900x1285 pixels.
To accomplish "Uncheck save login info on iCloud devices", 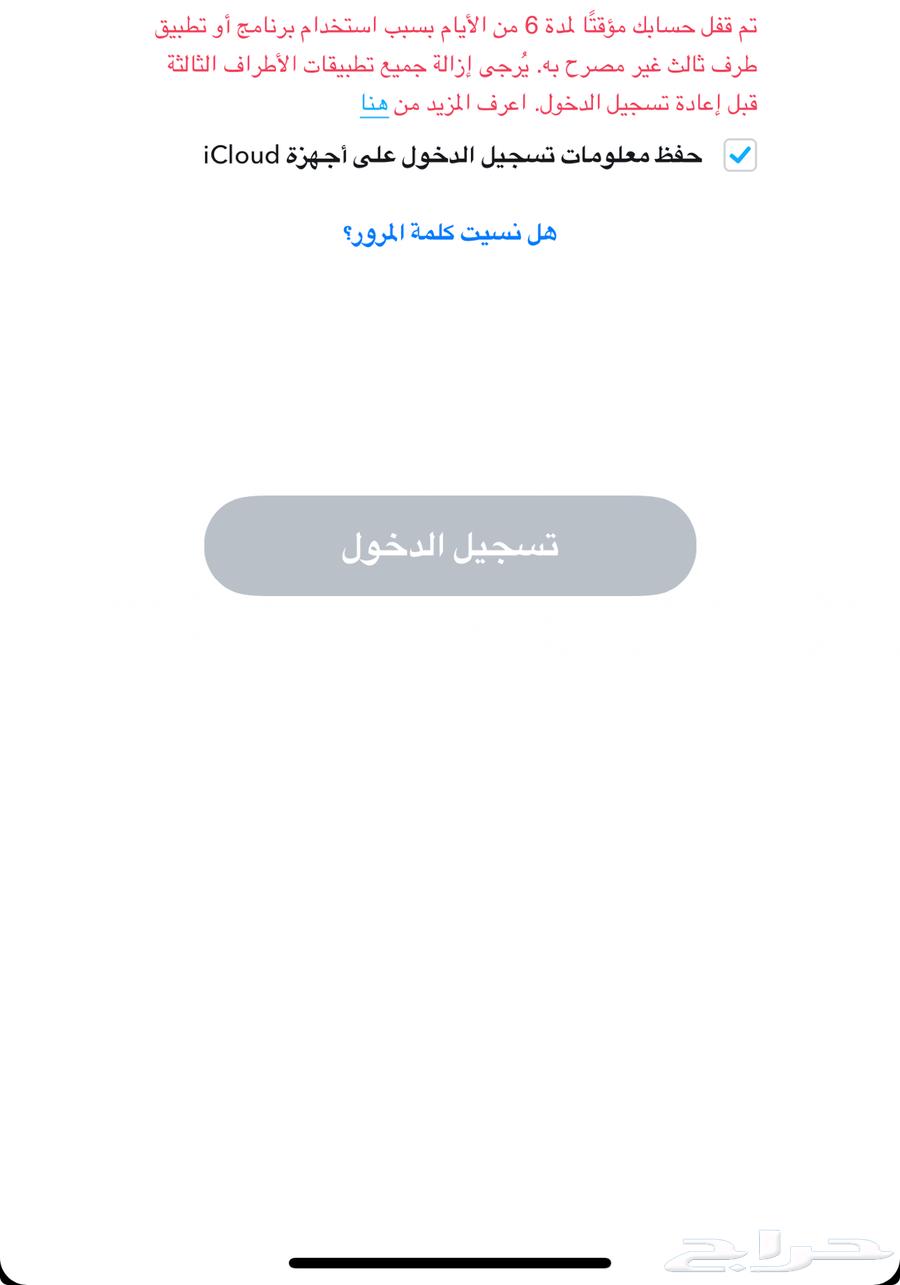I will pyautogui.click(x=740, y=156).
